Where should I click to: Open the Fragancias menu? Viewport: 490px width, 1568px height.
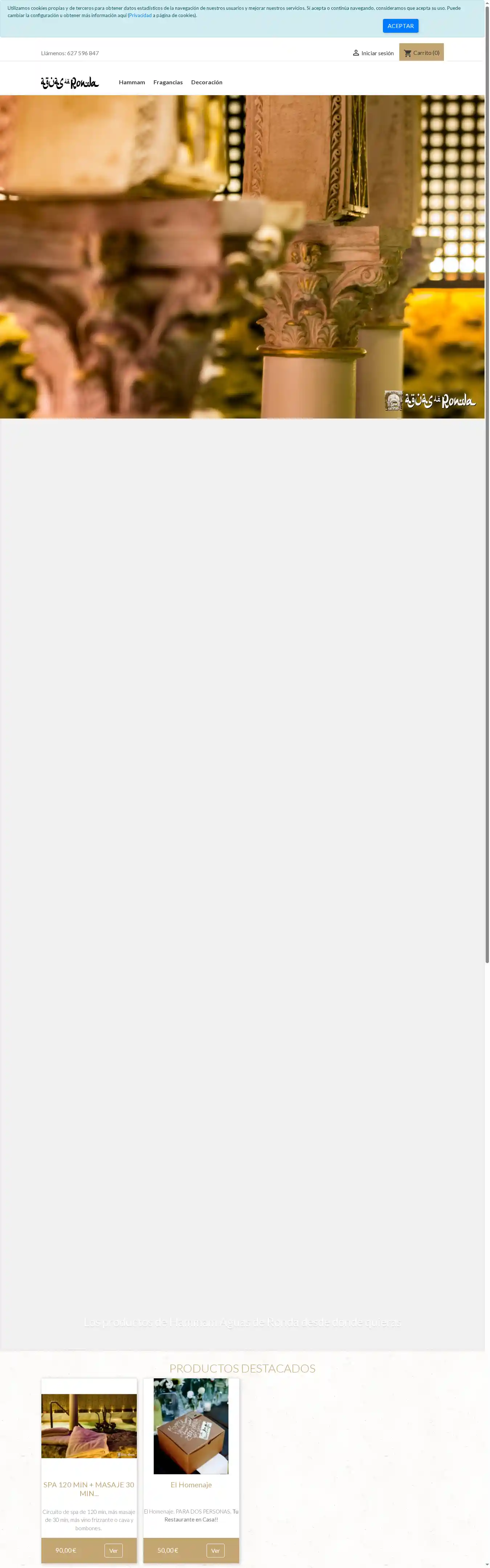point(168,82)
